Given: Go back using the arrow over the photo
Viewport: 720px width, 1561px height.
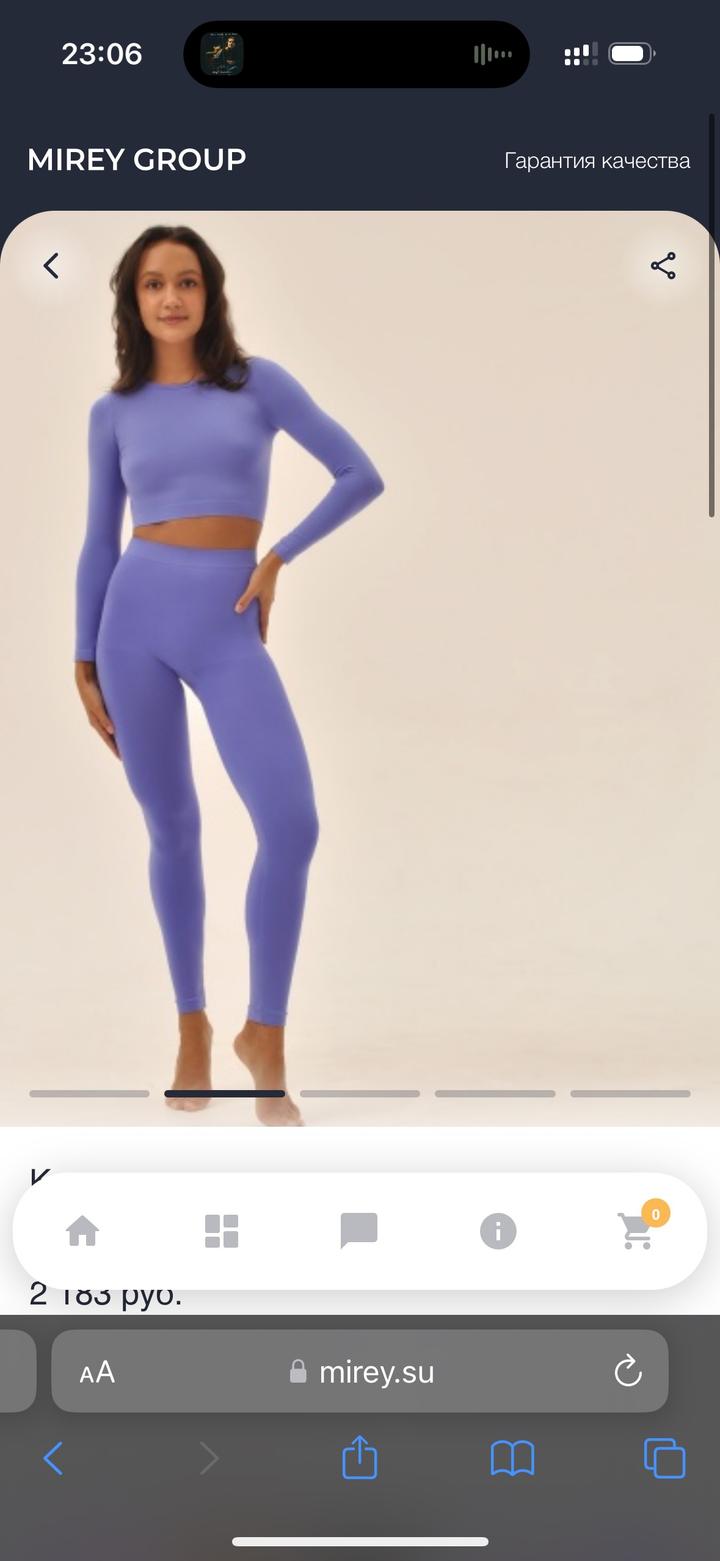Looking at the screenshot, I should click(51, 266).
